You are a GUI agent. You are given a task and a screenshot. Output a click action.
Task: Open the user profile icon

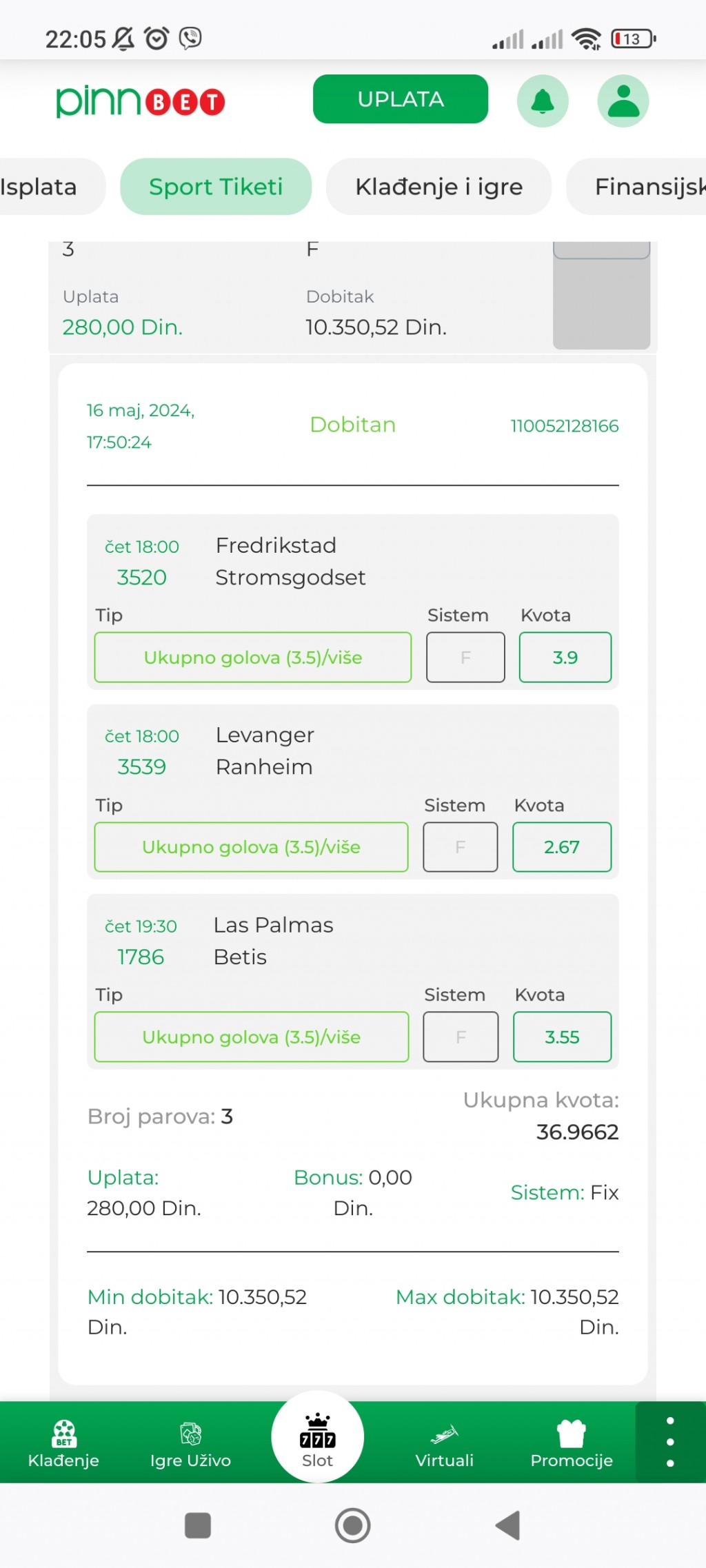tap(623, 101)
